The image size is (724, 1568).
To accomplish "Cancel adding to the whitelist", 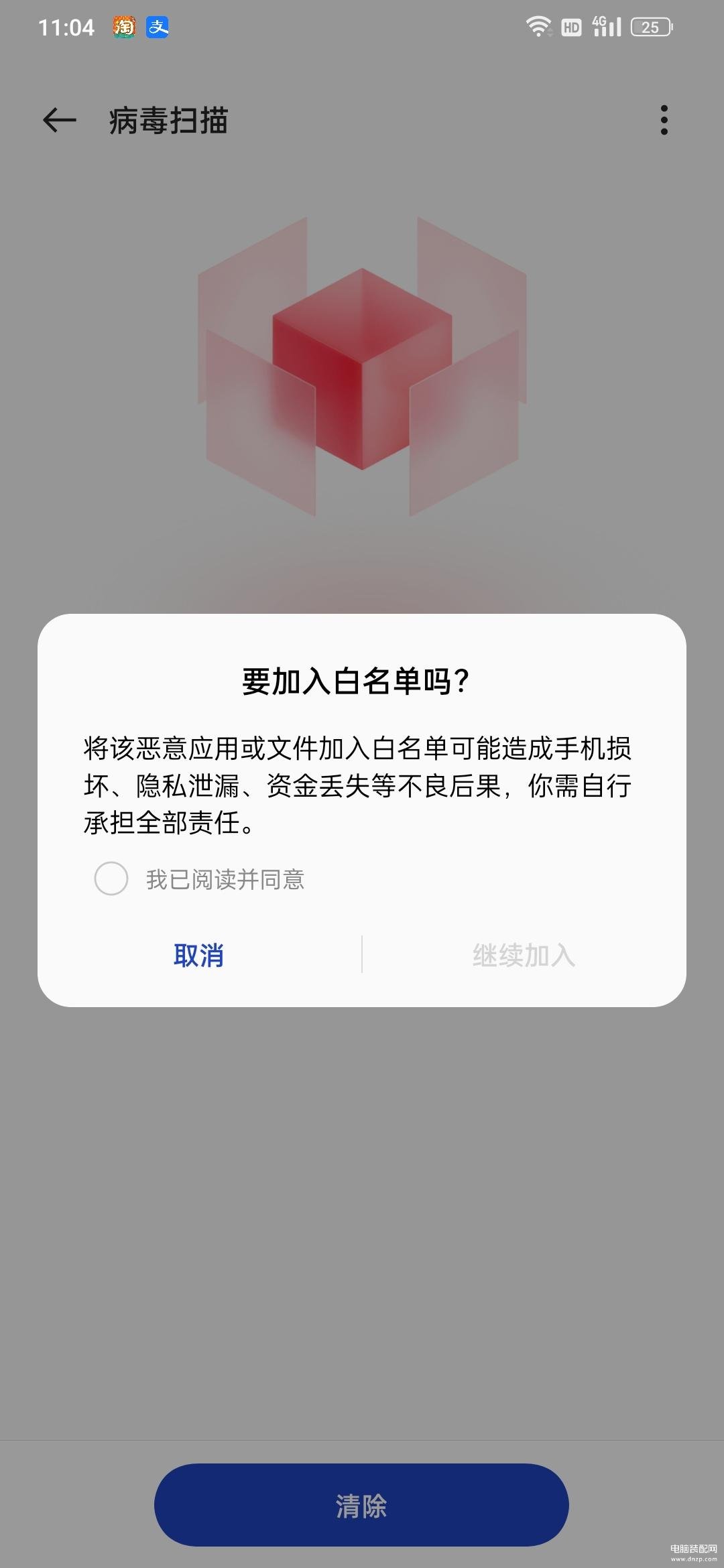I will coord(198,955).
